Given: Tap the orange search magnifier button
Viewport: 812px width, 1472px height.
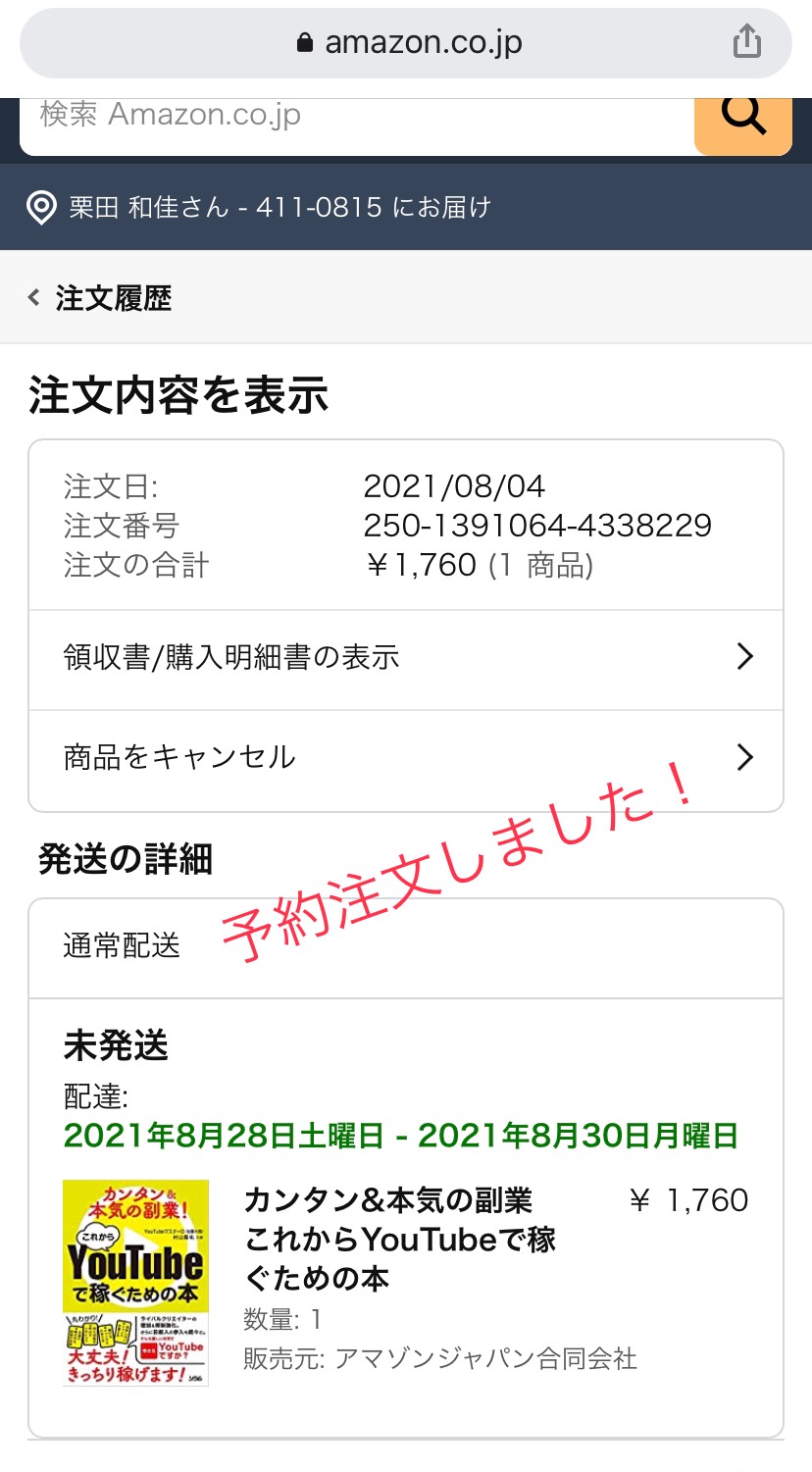Looking at the screenshot, I should [x=743, y=119].
